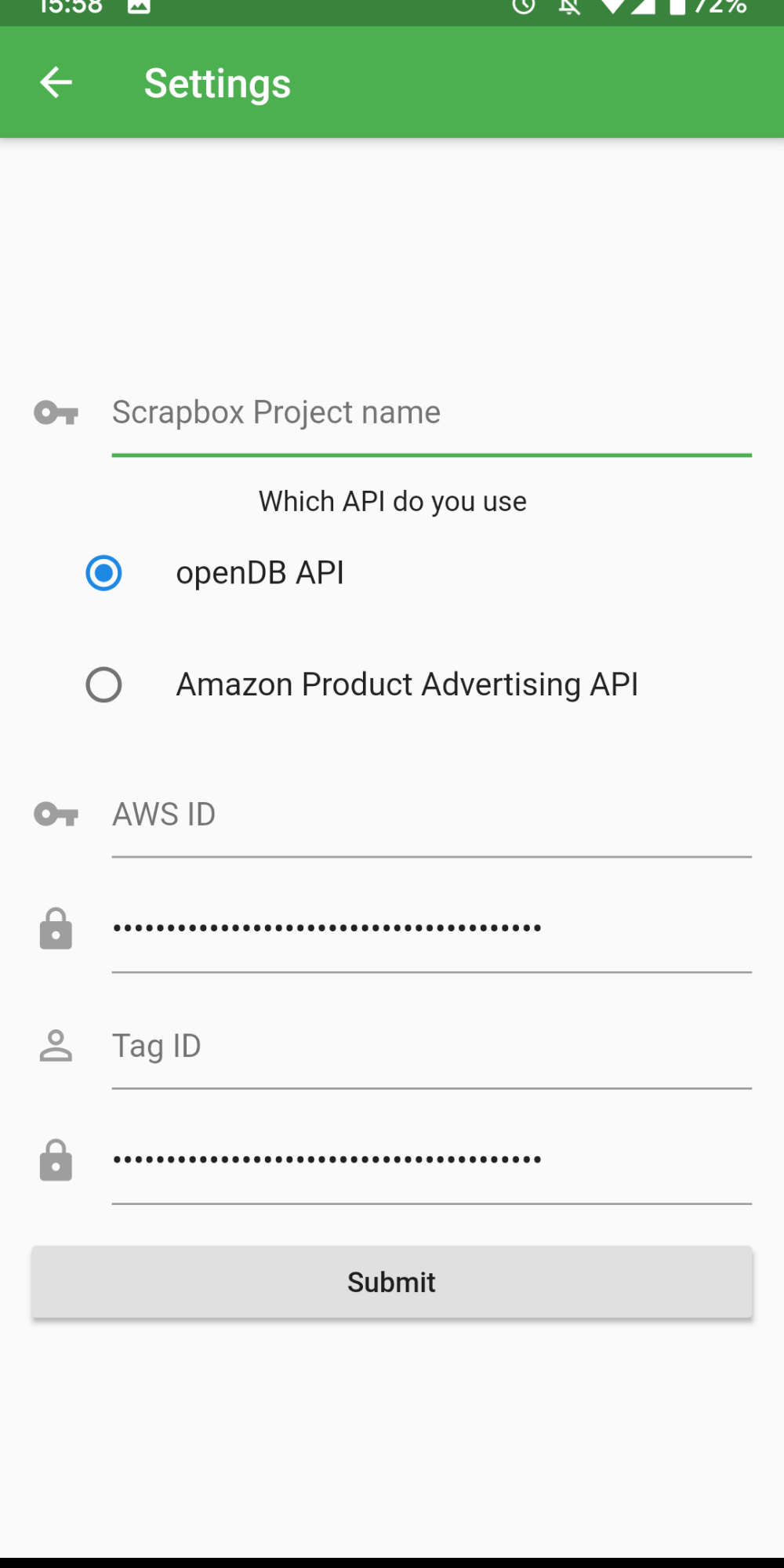Viewport: 784px width, 1568px height.
Task: Deselect openDB API by choosing the other option
Action: pos(103,685)
